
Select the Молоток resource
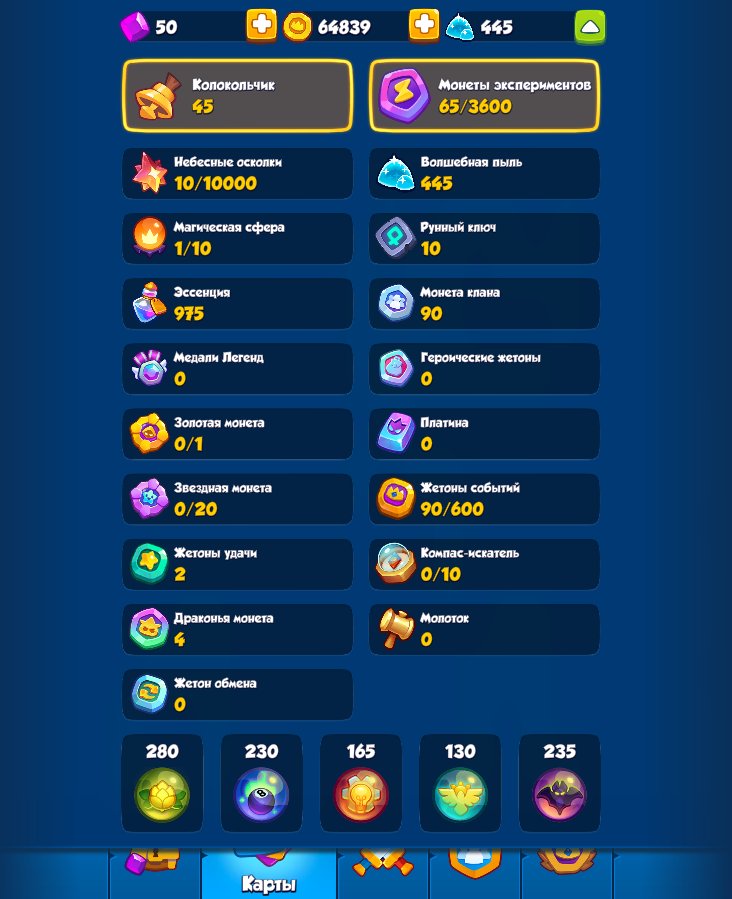point(484,629)
